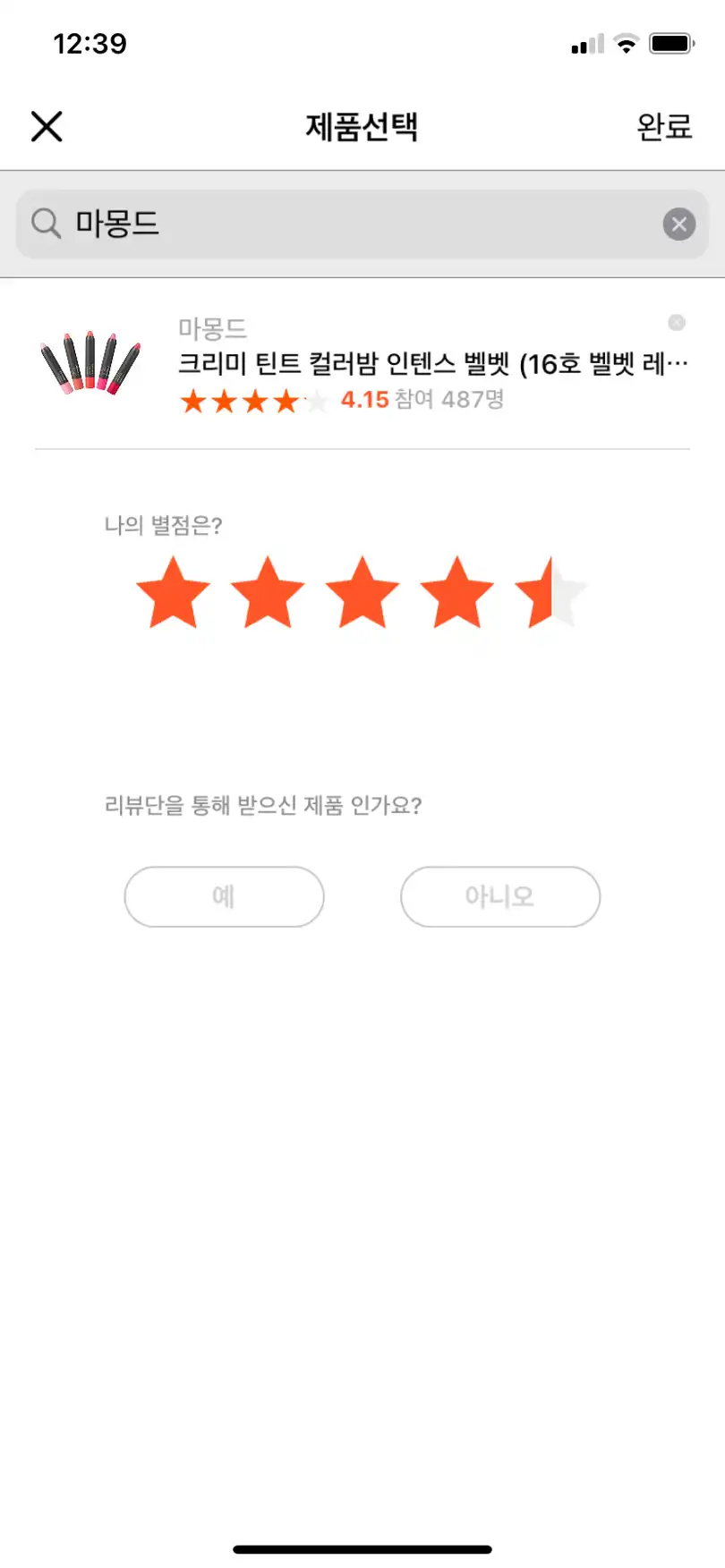This screenshot has width=725, height=1568.
Task: Close the product selection screen with the X
Action: (46, 126)
